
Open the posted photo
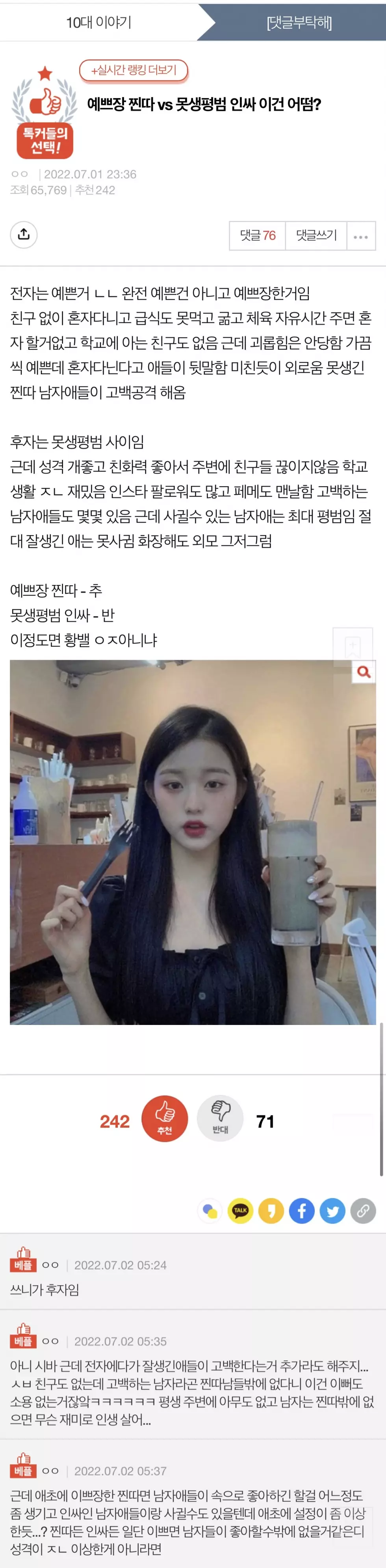pyautogui.click(x=182, y=852)
